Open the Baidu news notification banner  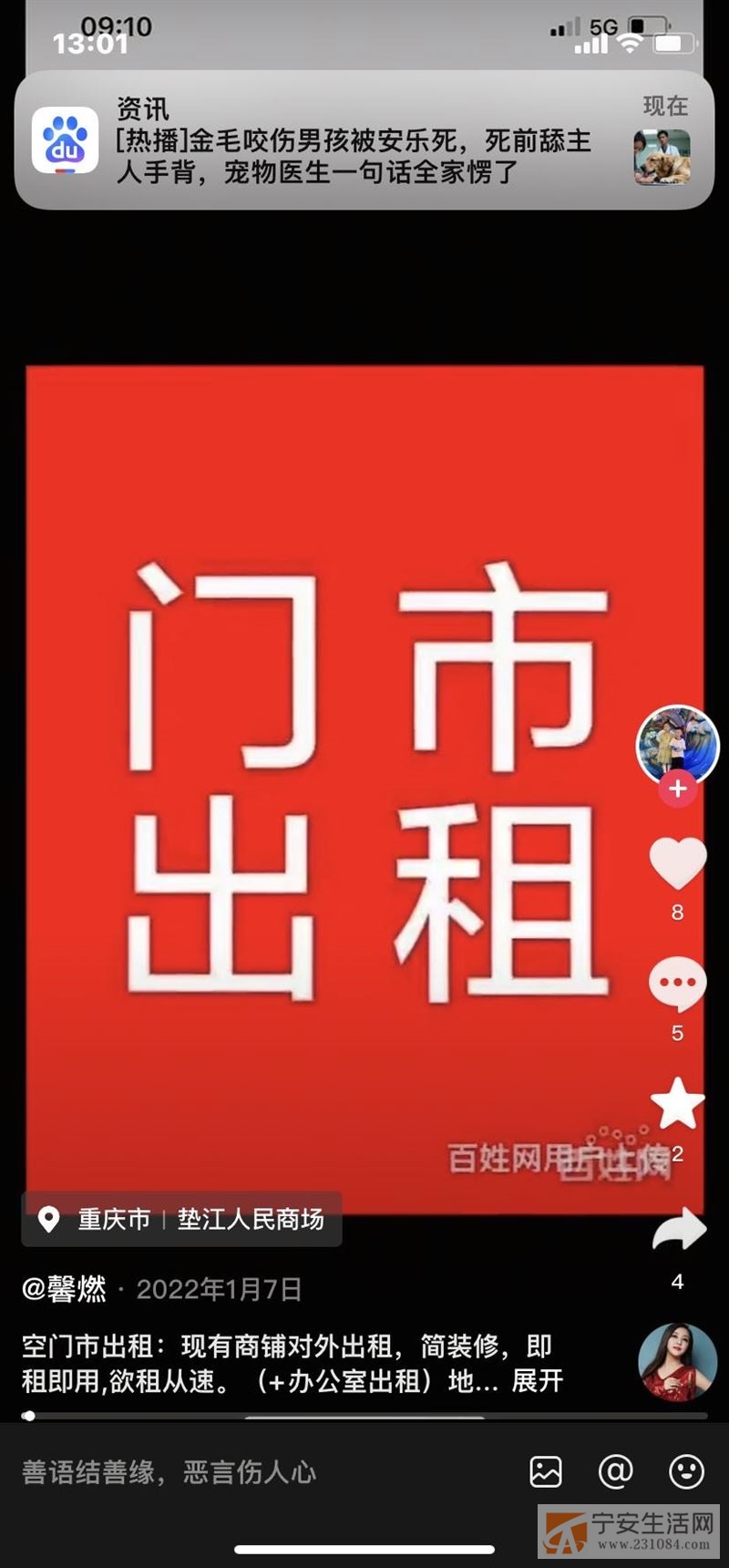[x=364, y=141]
